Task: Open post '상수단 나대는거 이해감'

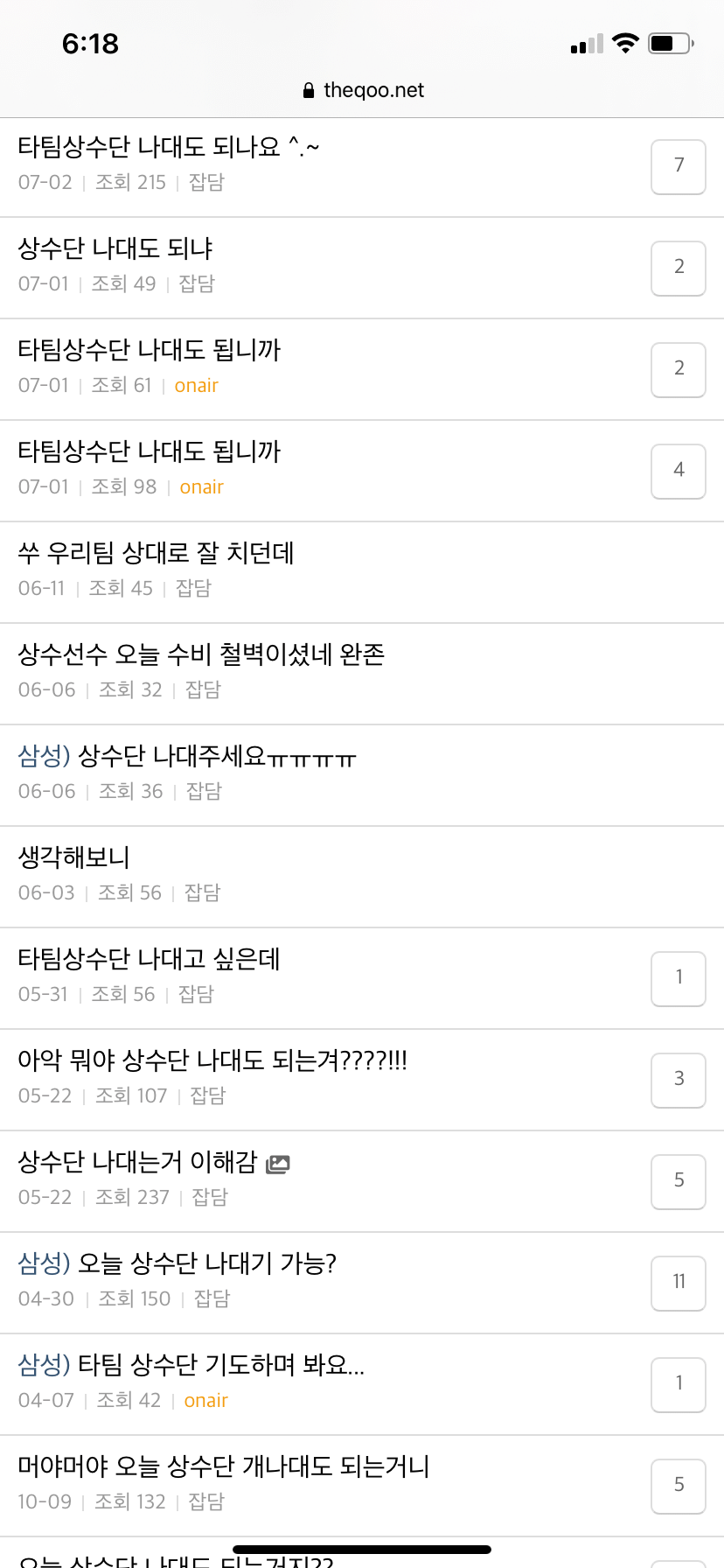Action: tap(137, 1162)
